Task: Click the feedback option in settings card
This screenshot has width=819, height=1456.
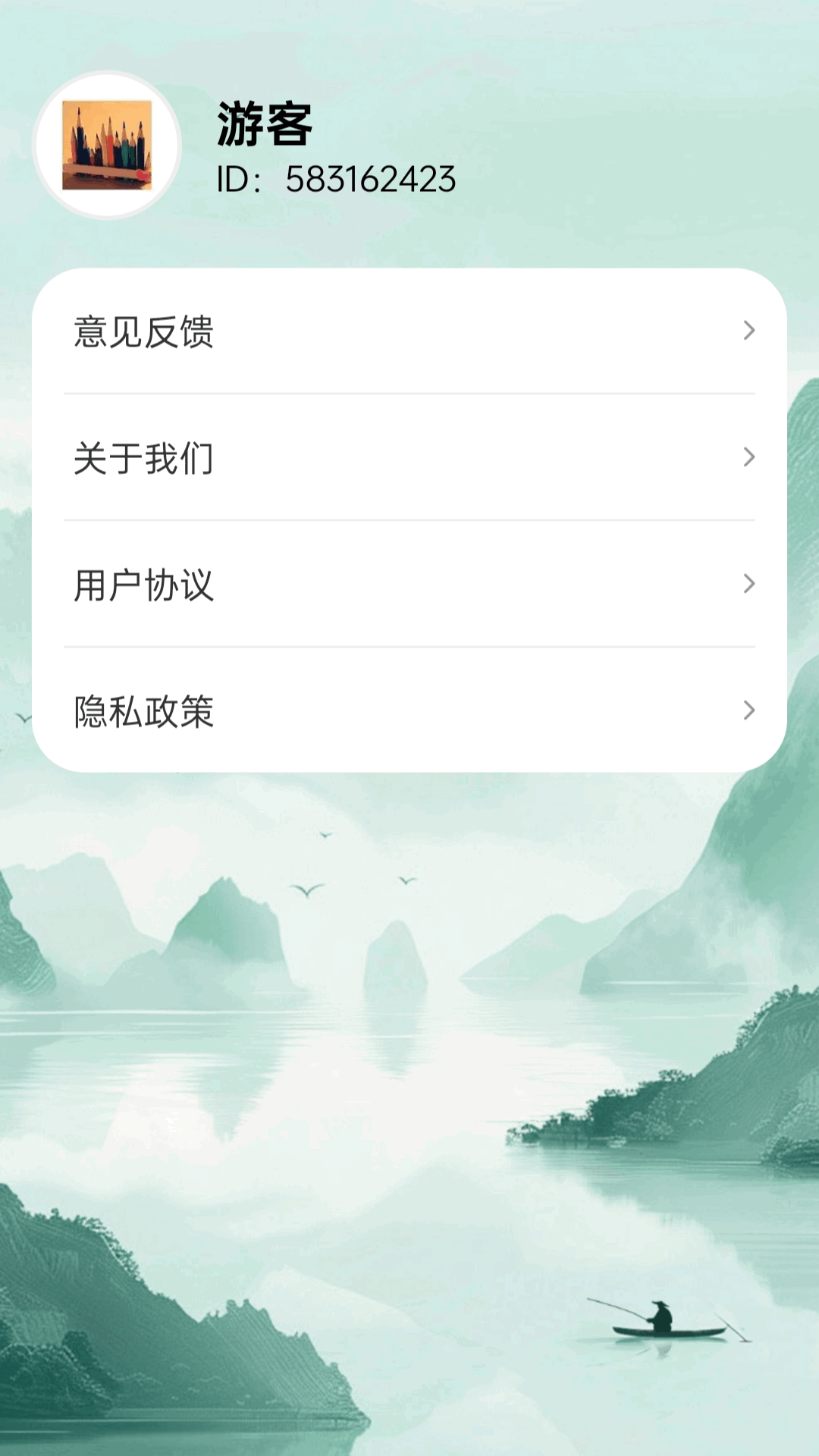Action: [144, 331]
